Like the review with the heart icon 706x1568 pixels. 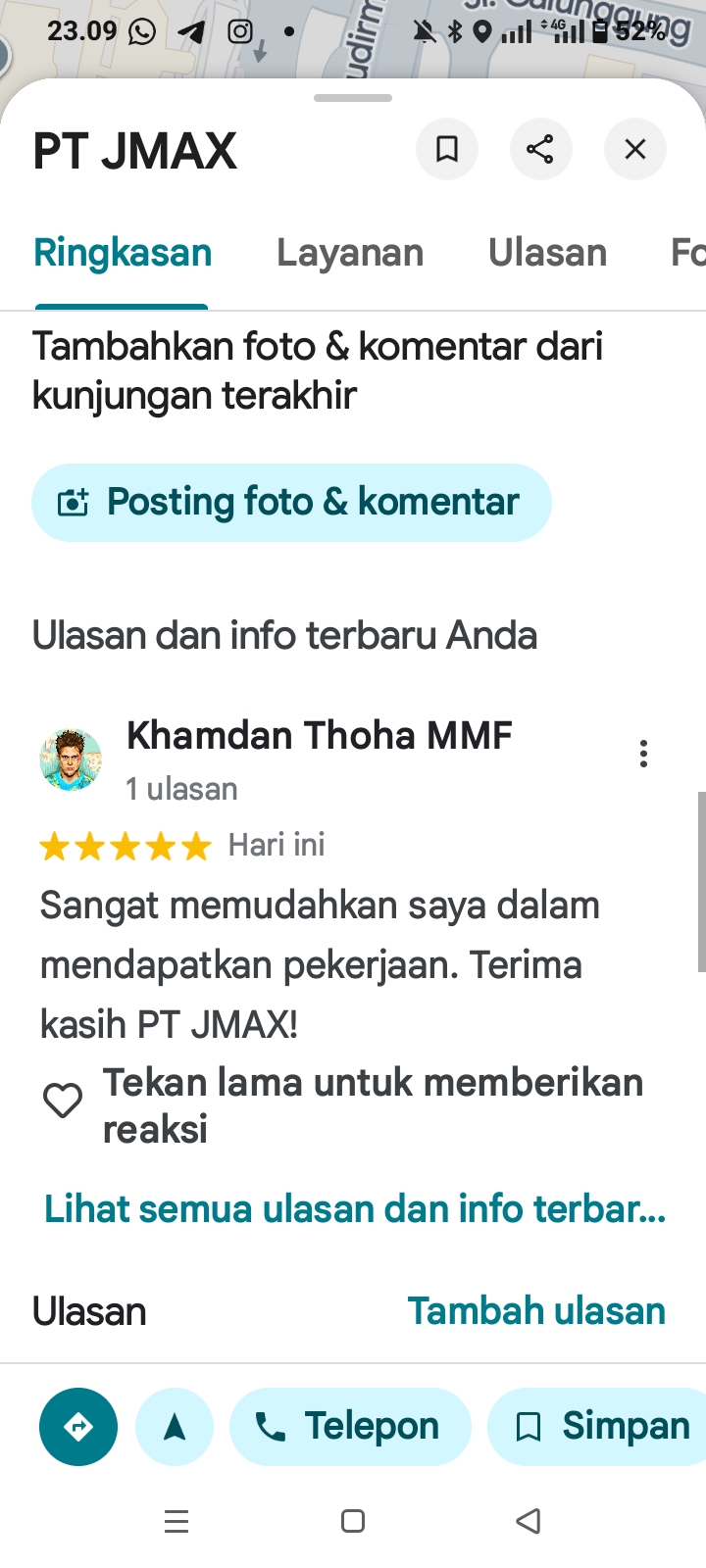click(x=63, y=1101)
